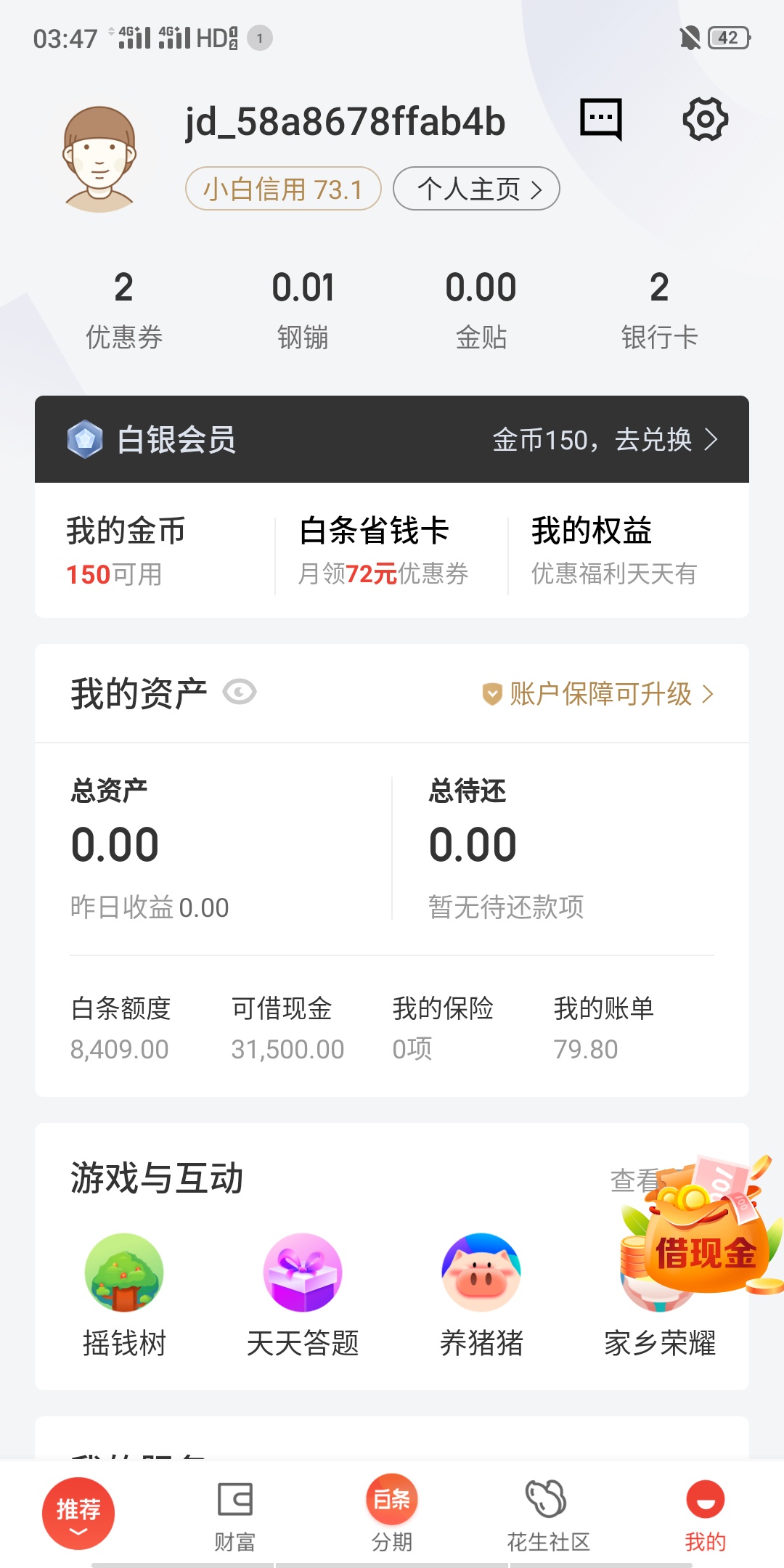Screen dimensions: 784x1568
Task: Open 我的权益
Action: [614, 550]
